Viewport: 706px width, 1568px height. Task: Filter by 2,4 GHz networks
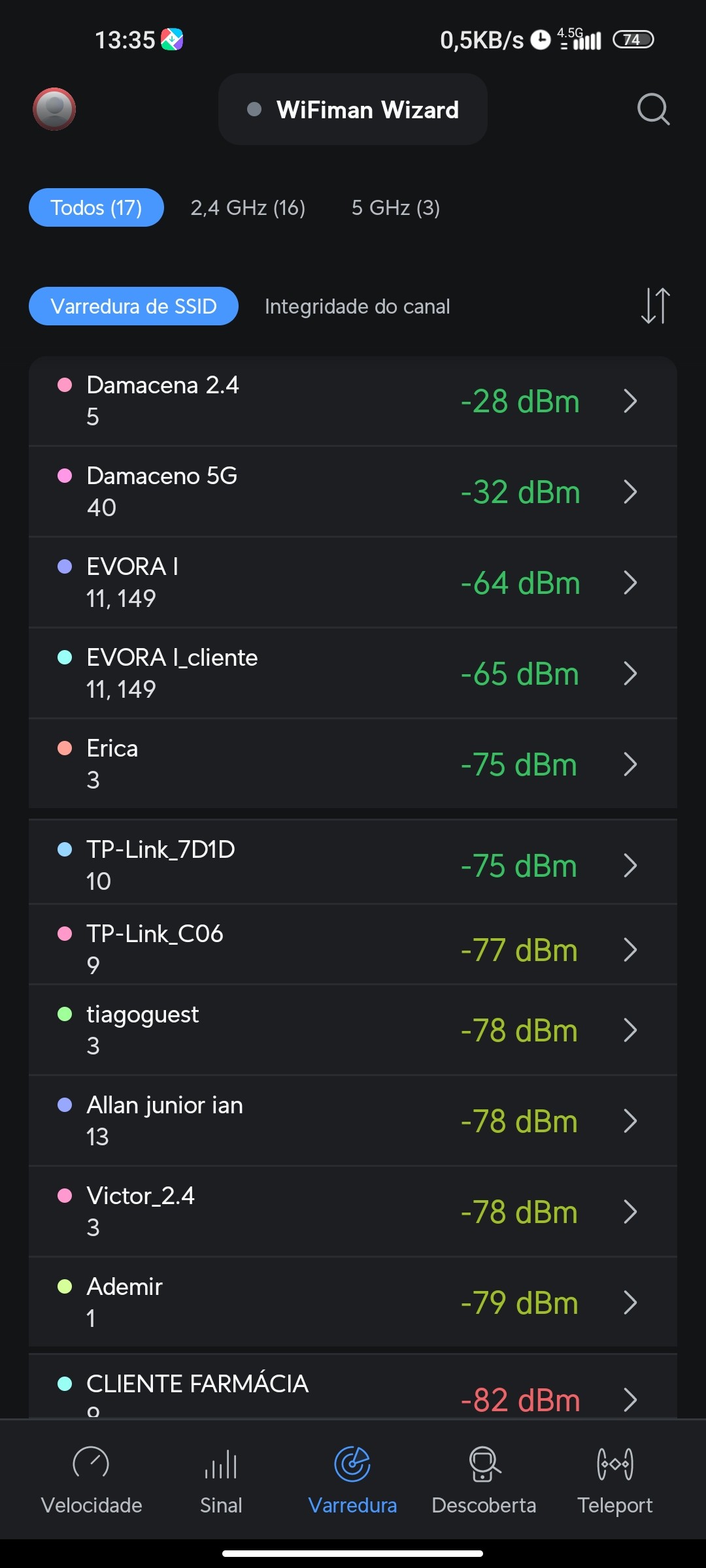click(248, 208)
